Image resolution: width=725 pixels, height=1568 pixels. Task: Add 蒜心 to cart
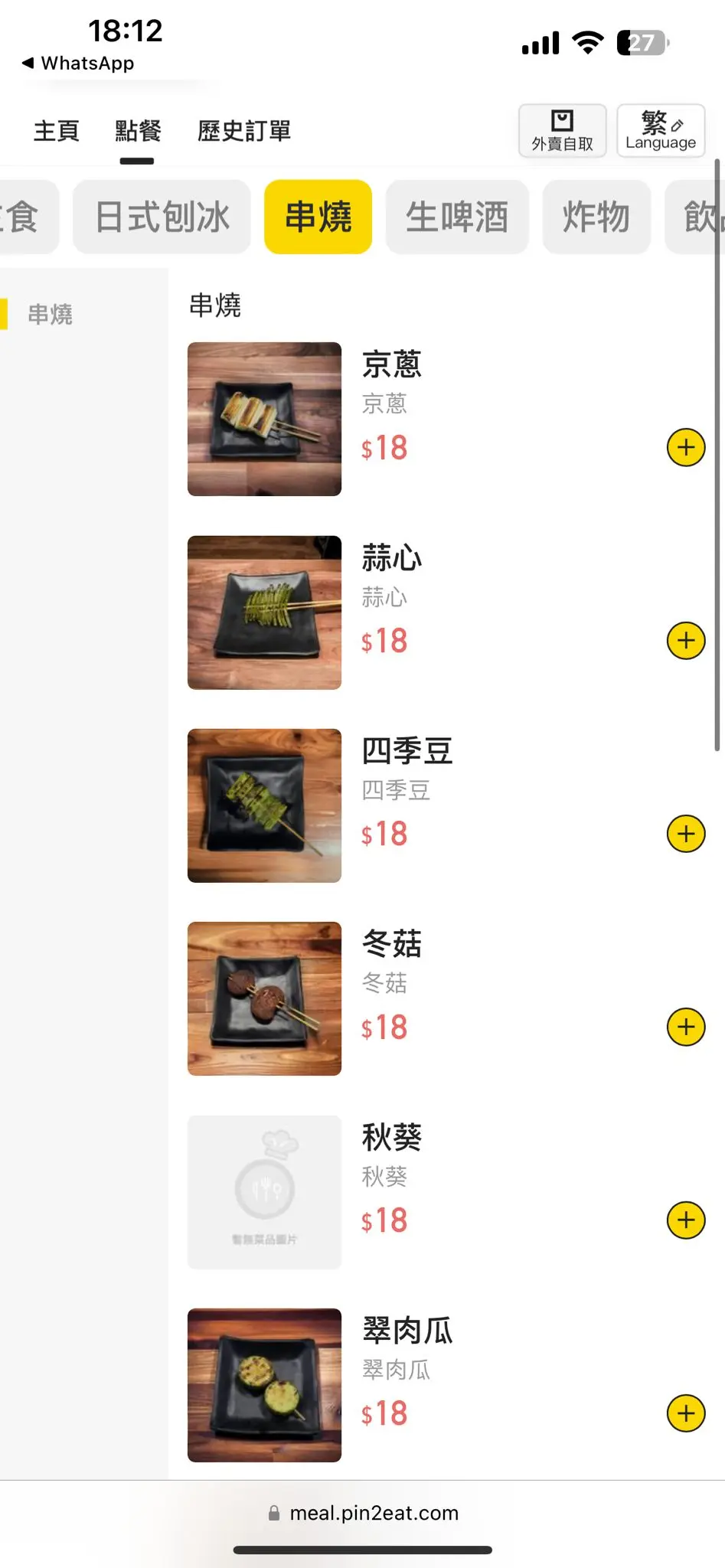tap(686, 641)
